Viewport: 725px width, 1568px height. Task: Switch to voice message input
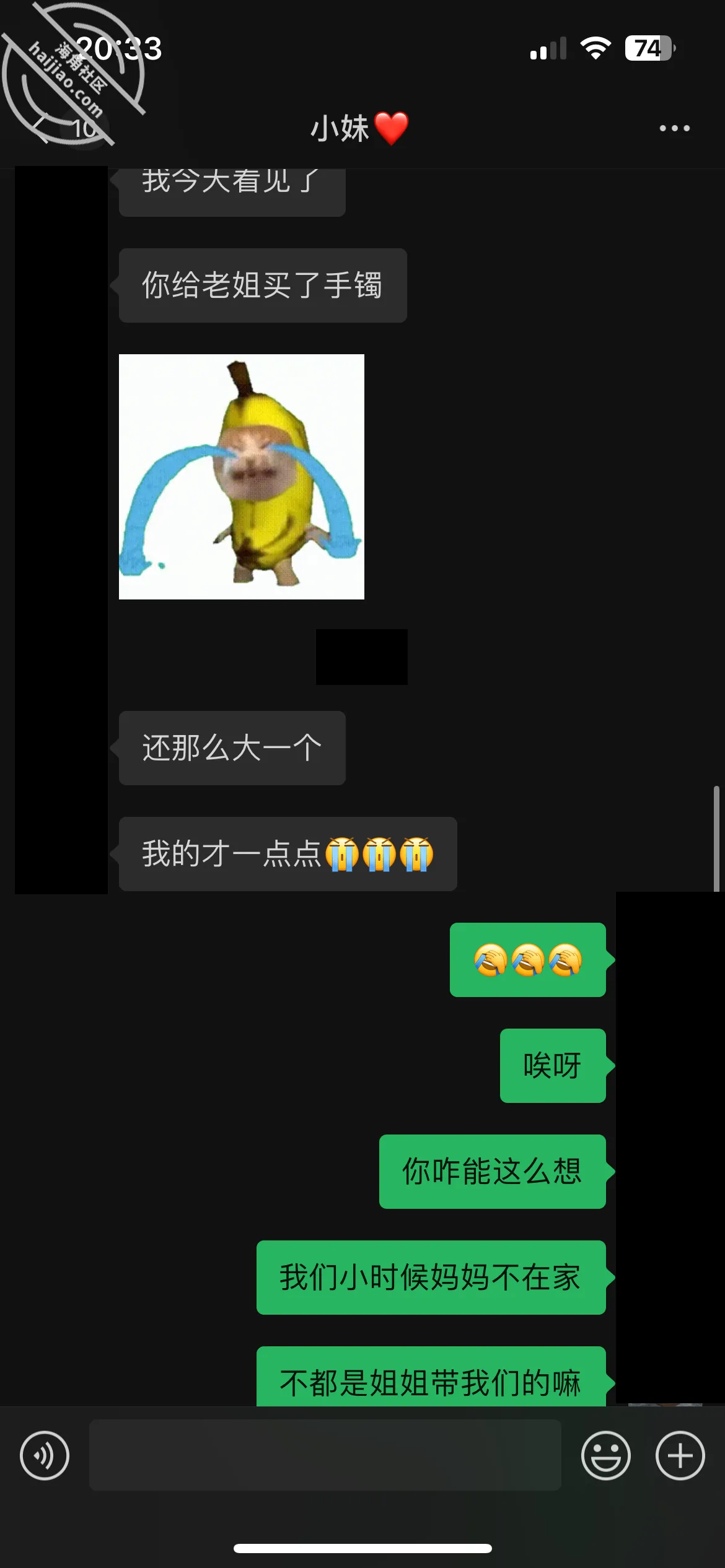coord(45,1455)
